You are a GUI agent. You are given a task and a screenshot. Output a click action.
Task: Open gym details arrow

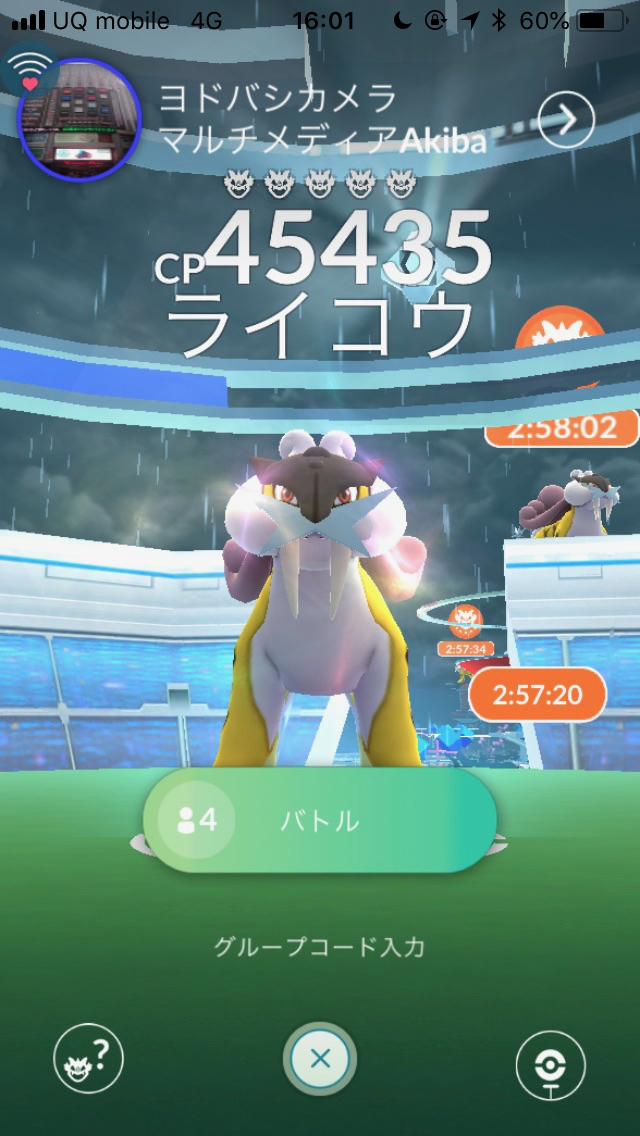click(566, 121)
